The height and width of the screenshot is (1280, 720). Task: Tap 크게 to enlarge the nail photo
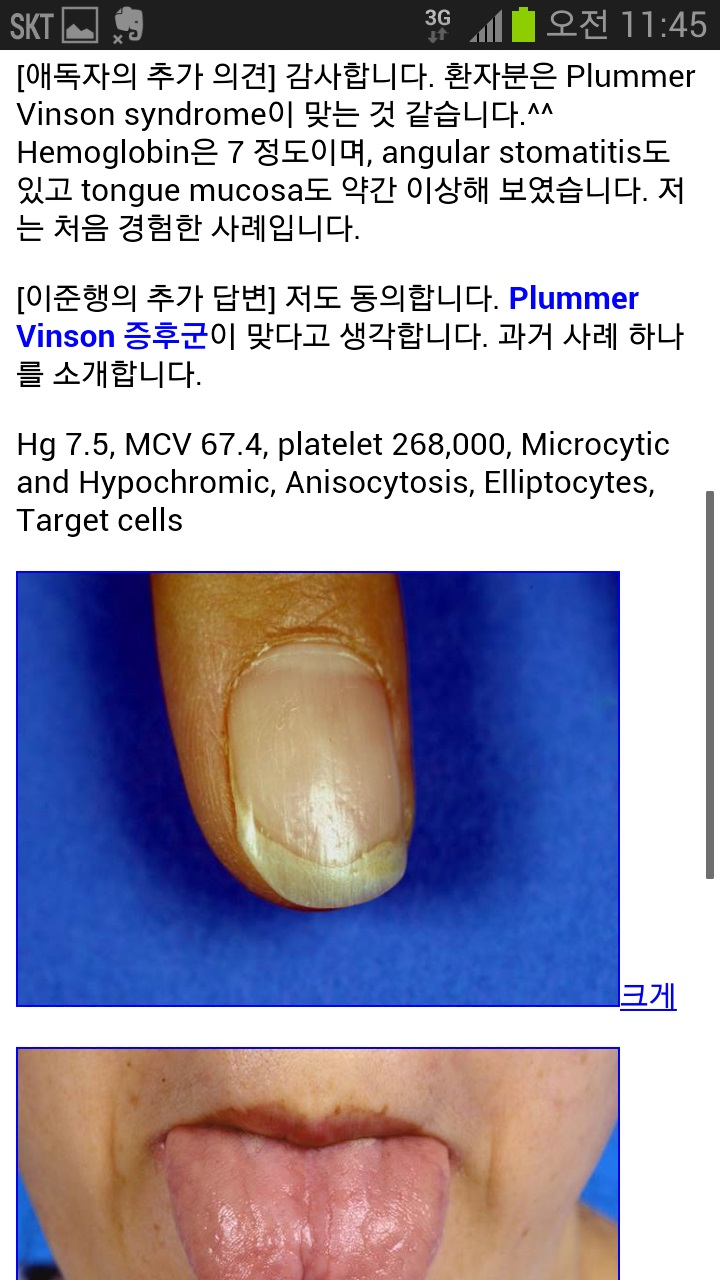[x=648, y=996]
